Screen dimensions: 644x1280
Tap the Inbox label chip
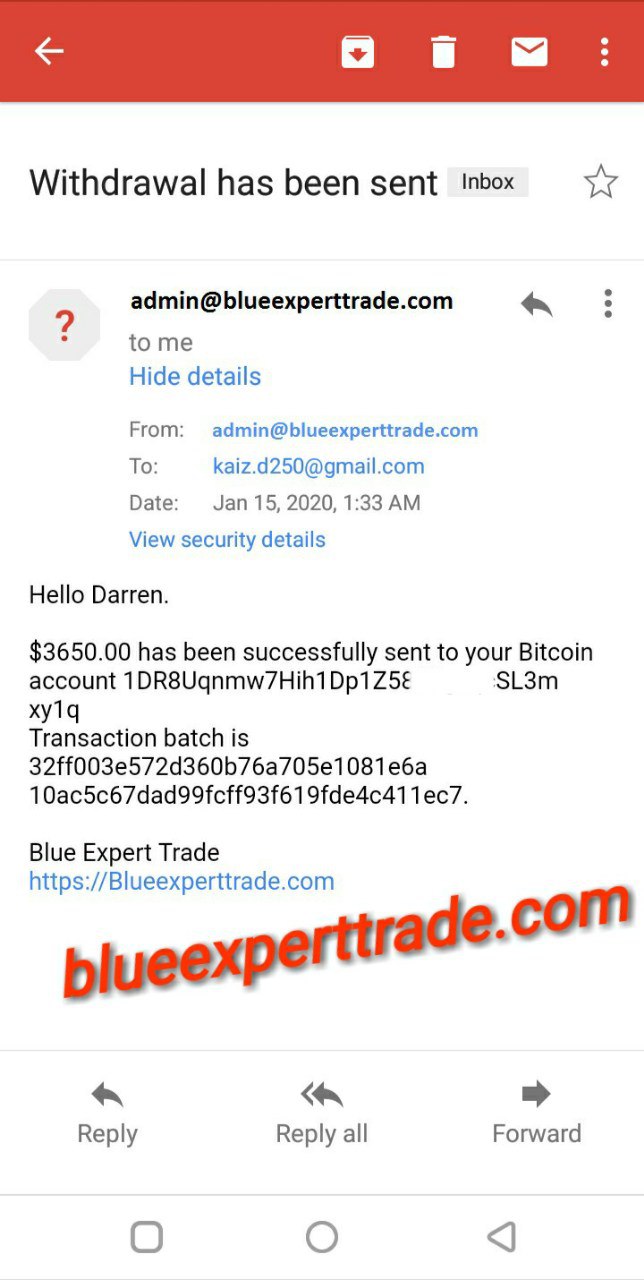[x=487, y=182]
